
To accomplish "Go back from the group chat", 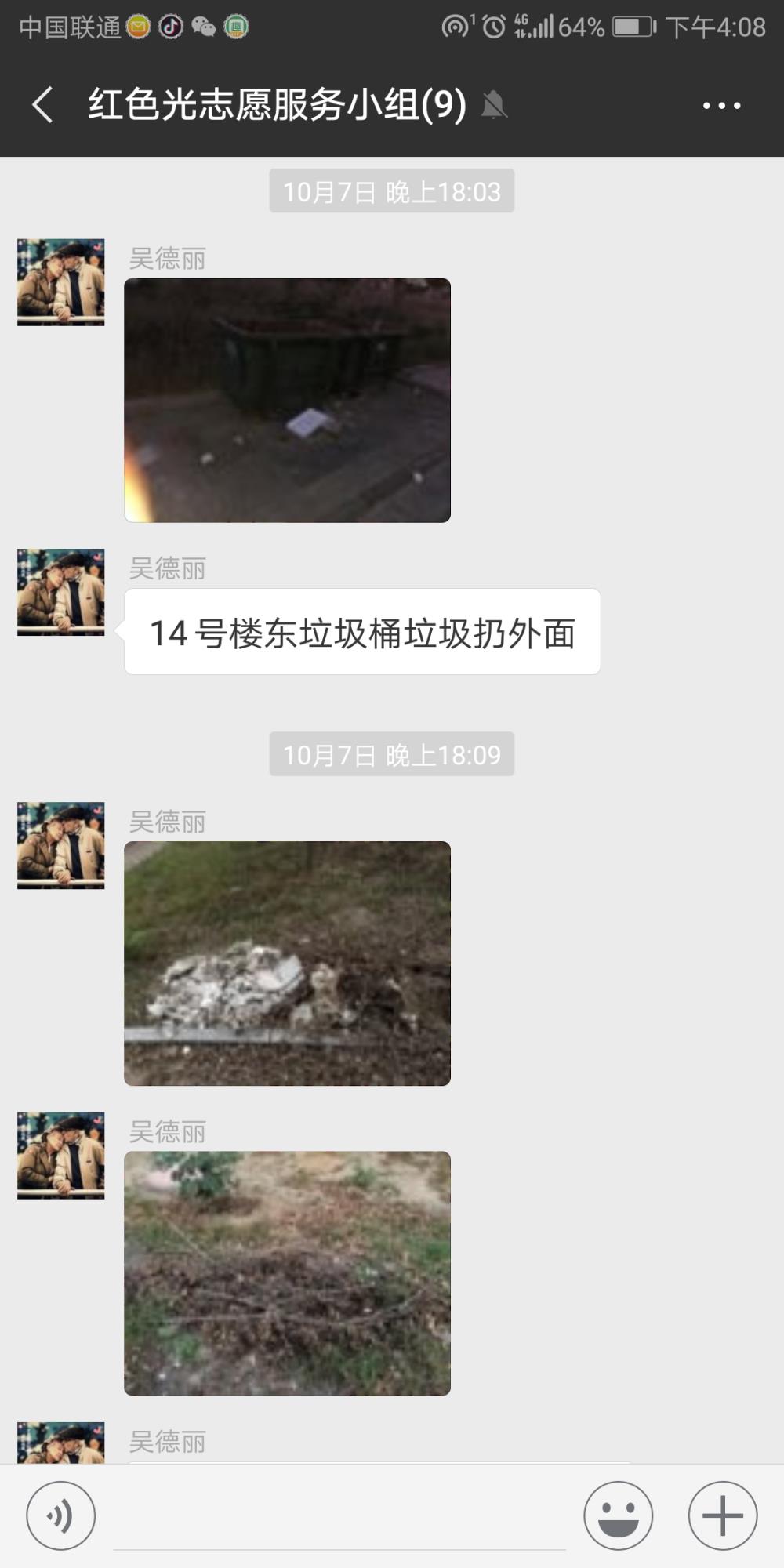I will click(x=42, y=104).
